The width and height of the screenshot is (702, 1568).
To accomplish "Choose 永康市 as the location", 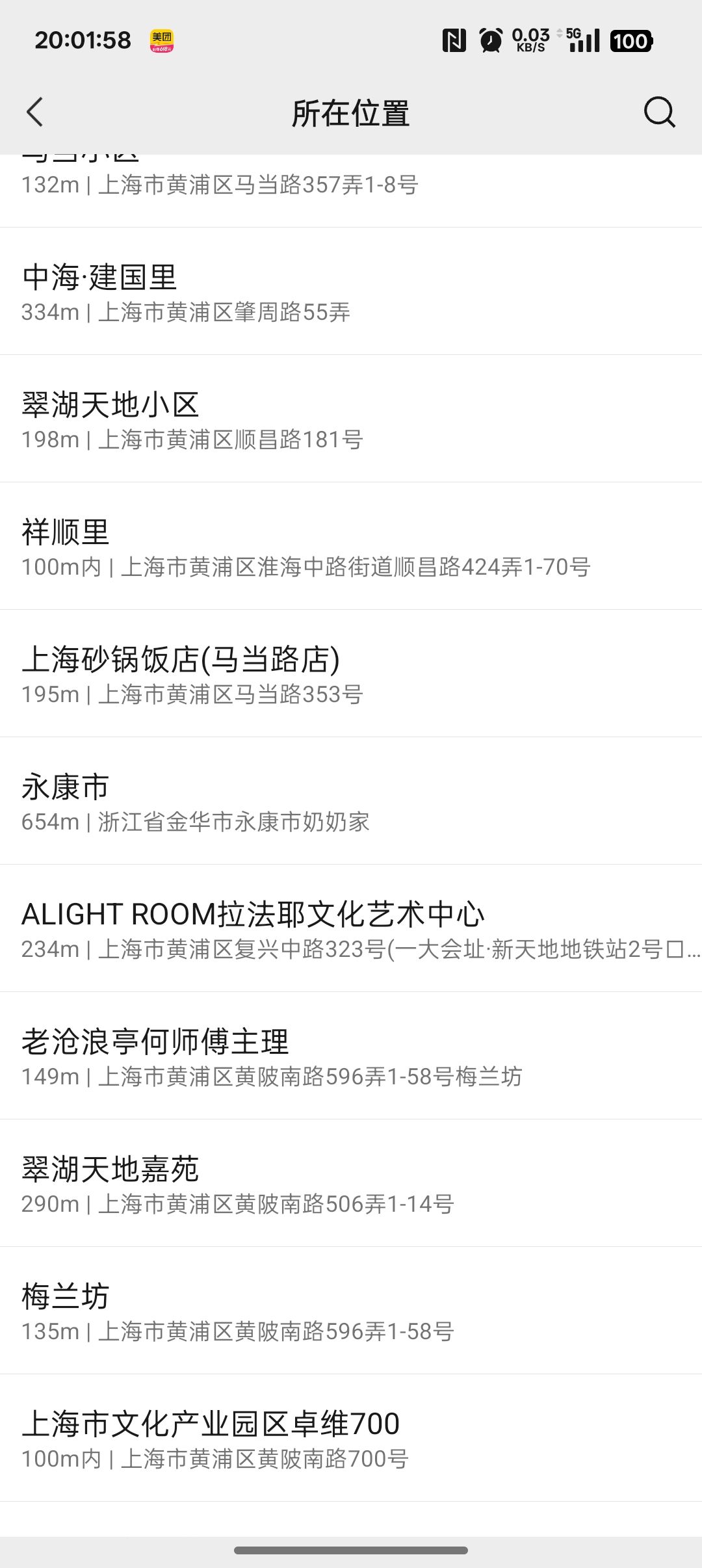I will pos(351,802).
